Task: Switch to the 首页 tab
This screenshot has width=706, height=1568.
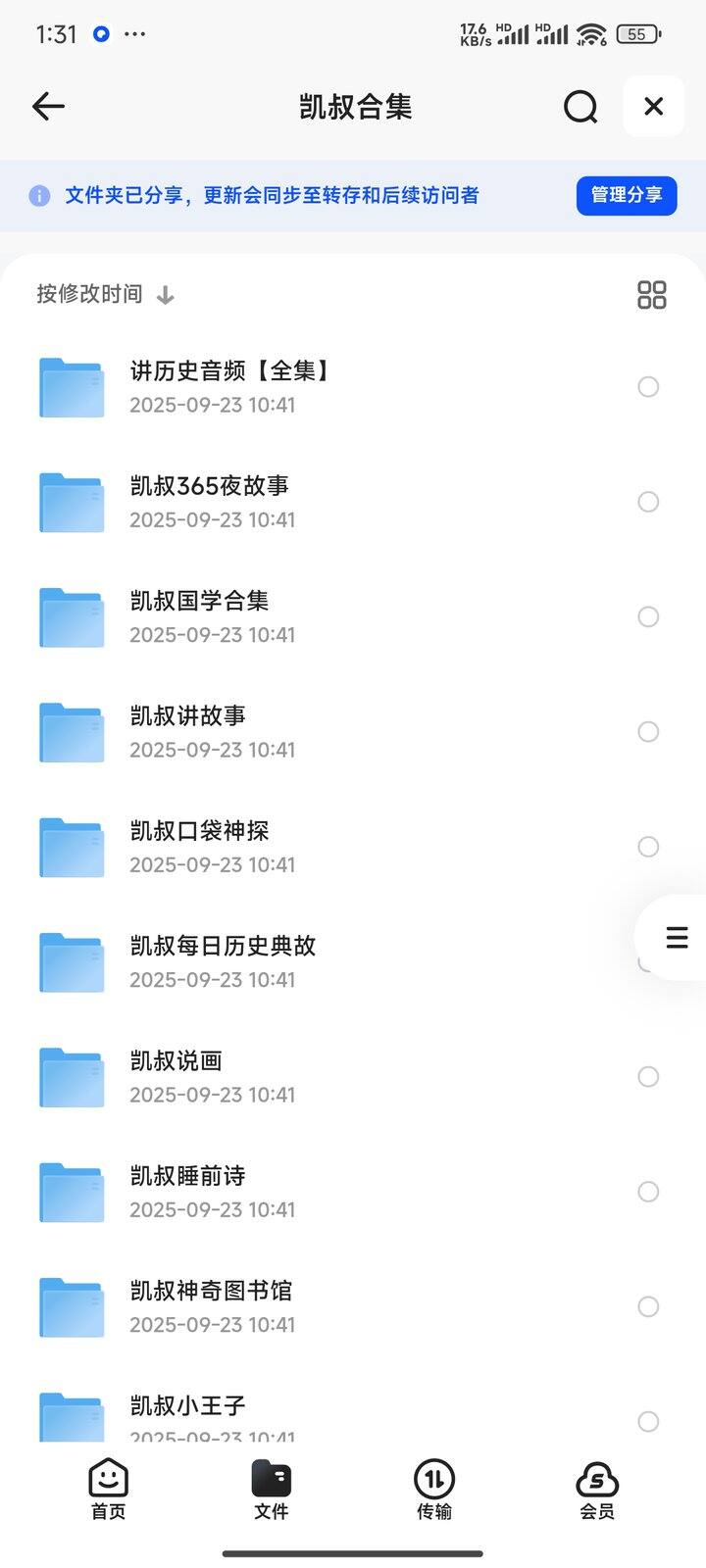Action: click(x=108, y=1490)
